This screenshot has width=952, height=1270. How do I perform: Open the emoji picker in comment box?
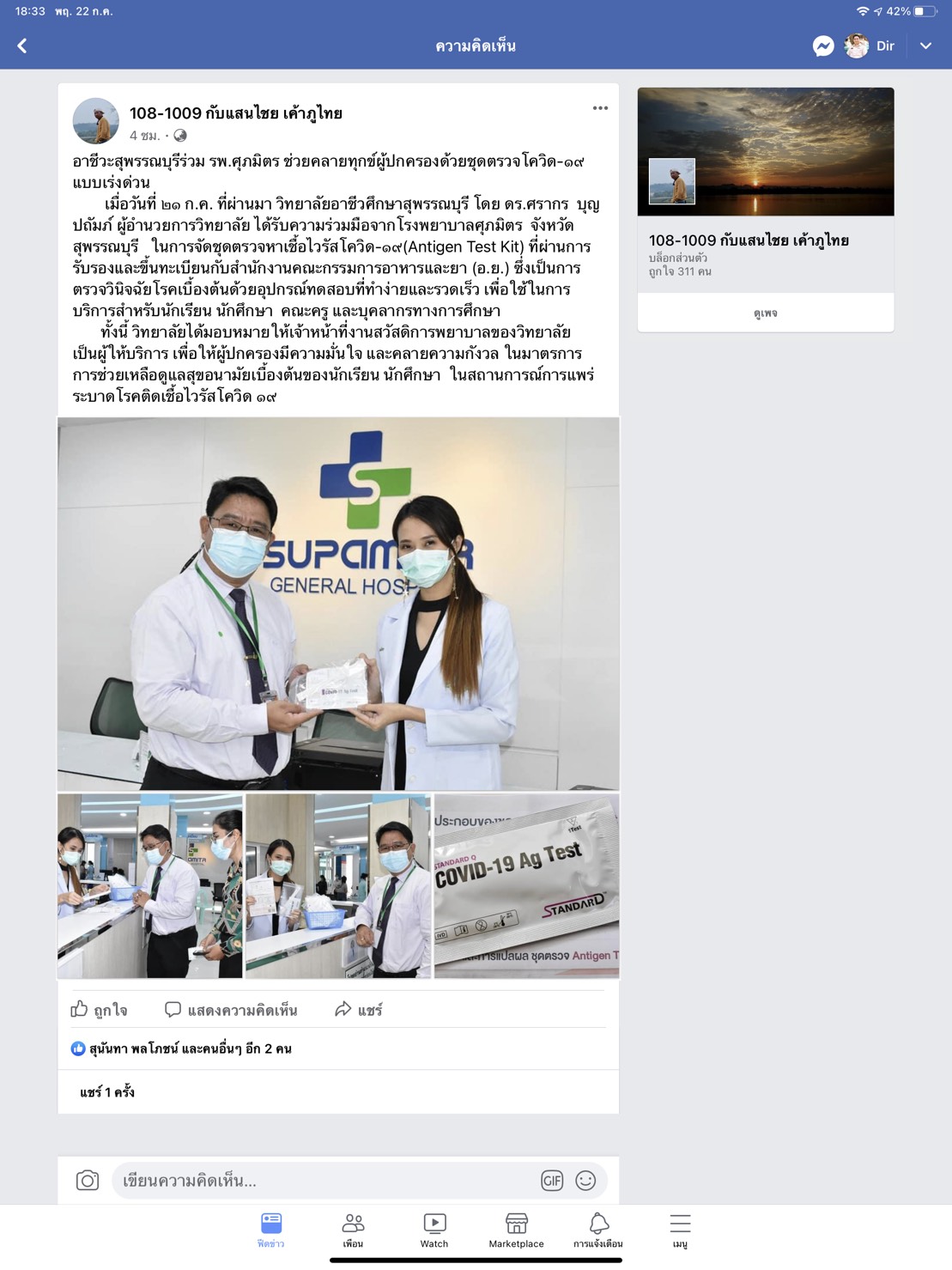coord(585,1181)
